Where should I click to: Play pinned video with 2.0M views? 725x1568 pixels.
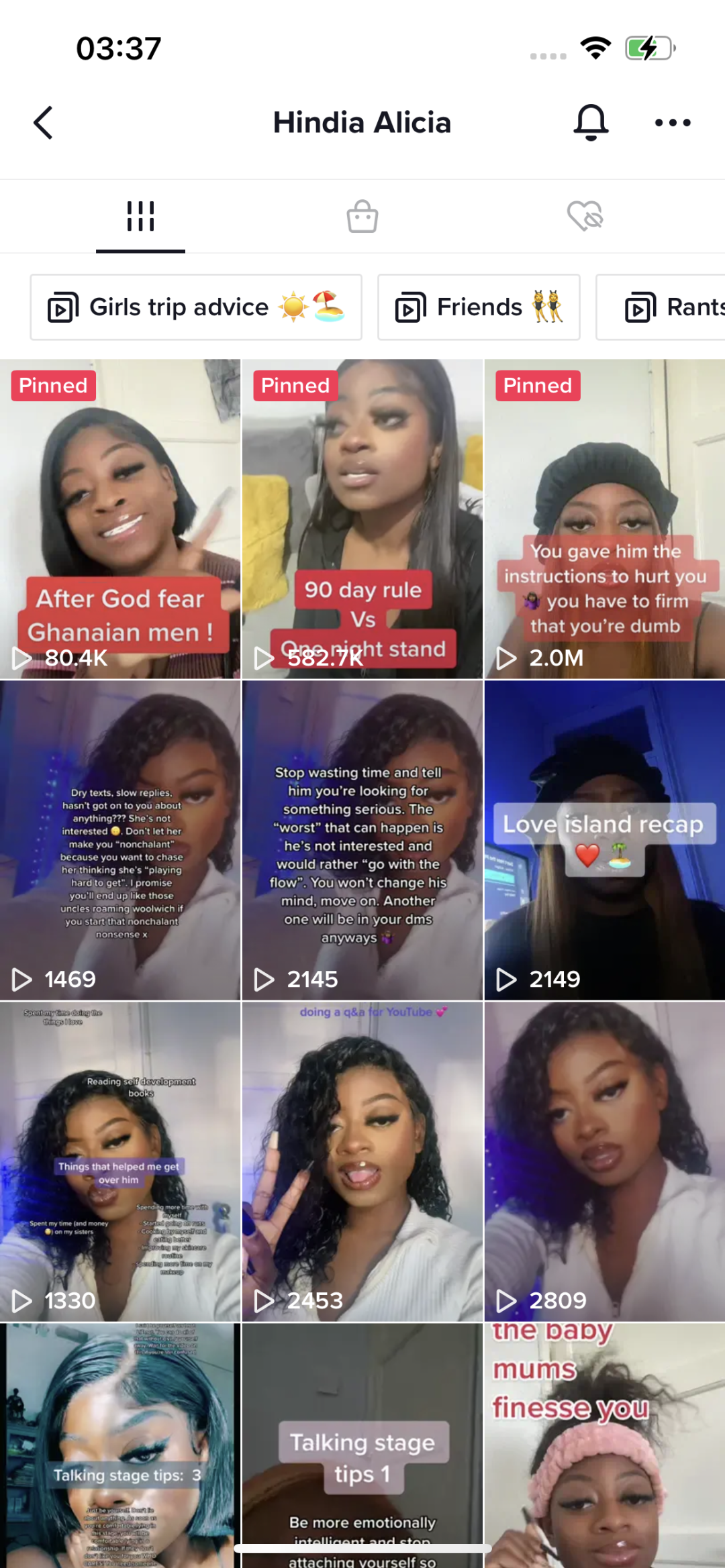[x=604, y=519]
